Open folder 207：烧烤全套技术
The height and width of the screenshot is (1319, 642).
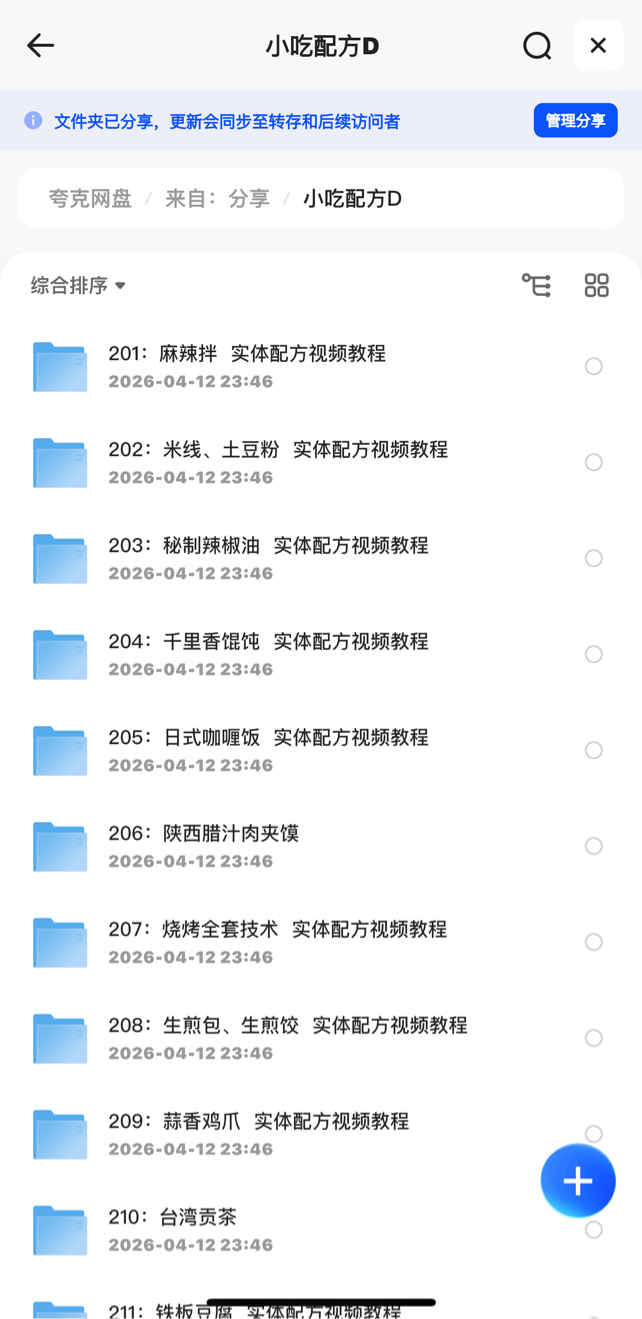(x=277, y=930)
